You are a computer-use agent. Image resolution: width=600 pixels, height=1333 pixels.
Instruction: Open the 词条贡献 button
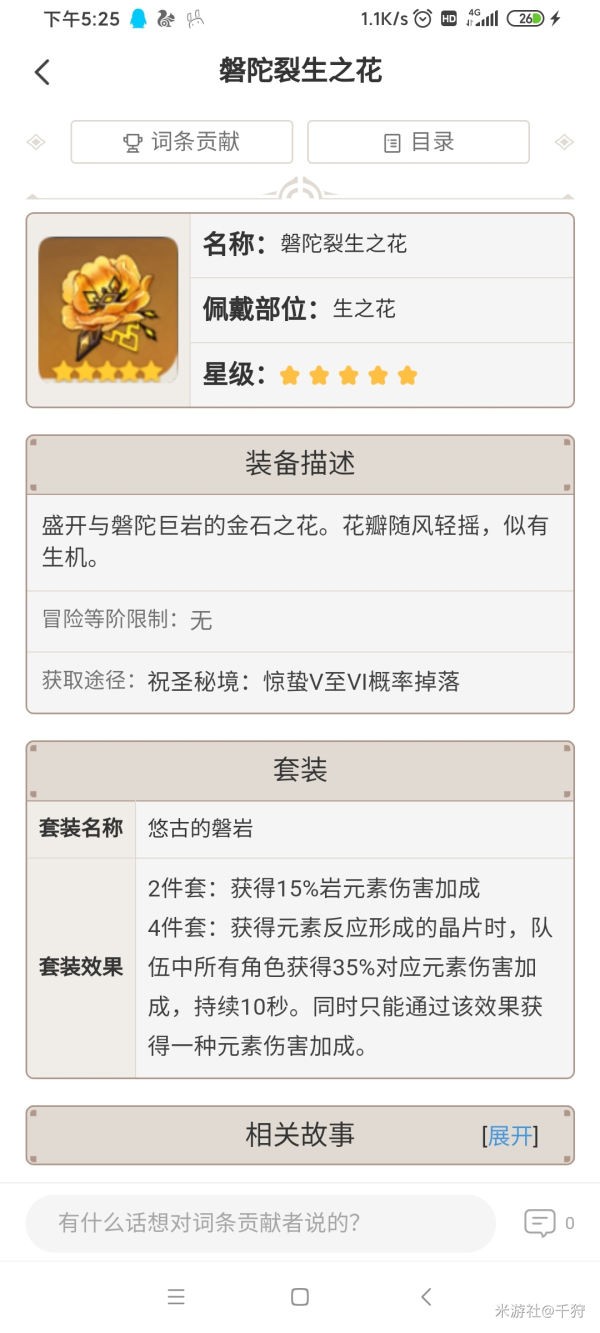(x=182, y=142)
